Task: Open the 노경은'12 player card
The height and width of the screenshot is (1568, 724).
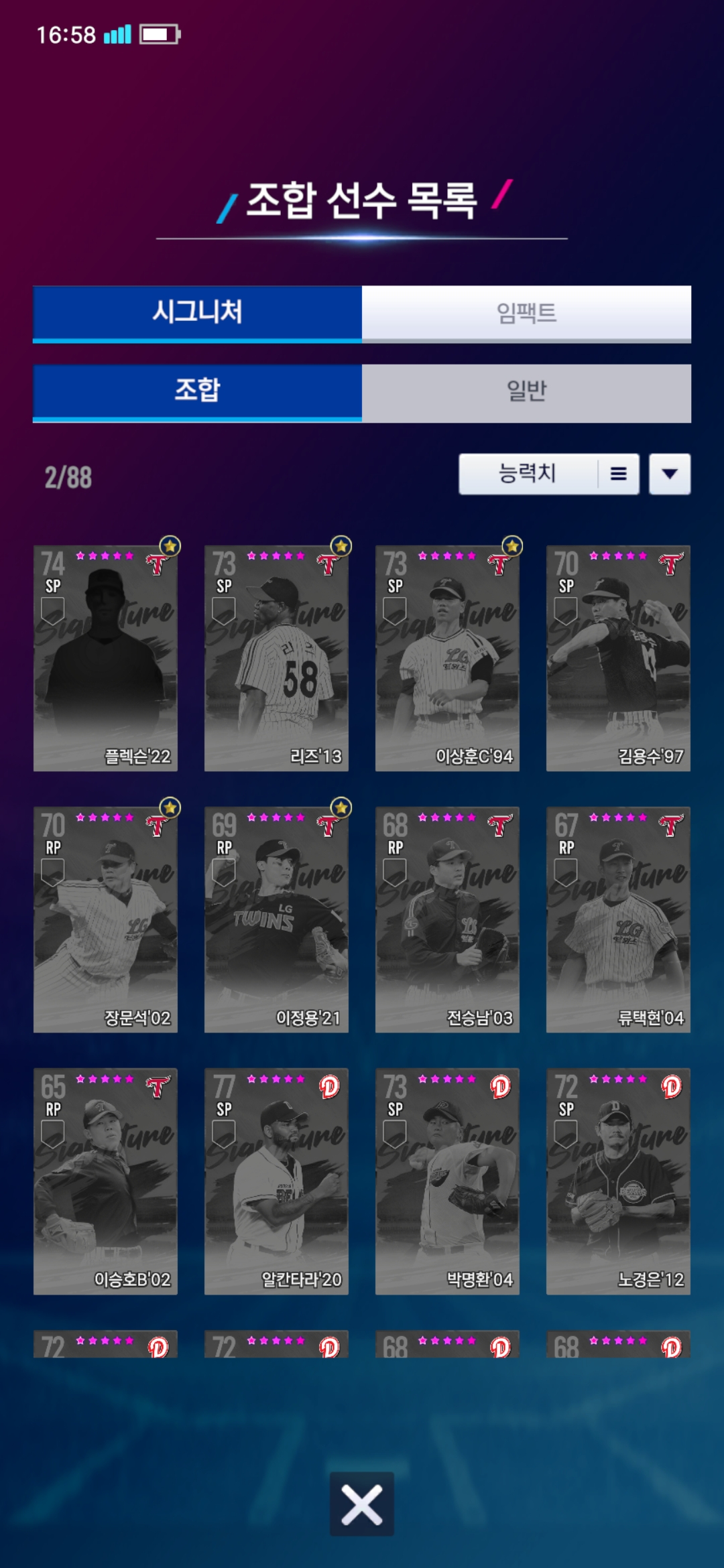Action: tap(618, 1181)
